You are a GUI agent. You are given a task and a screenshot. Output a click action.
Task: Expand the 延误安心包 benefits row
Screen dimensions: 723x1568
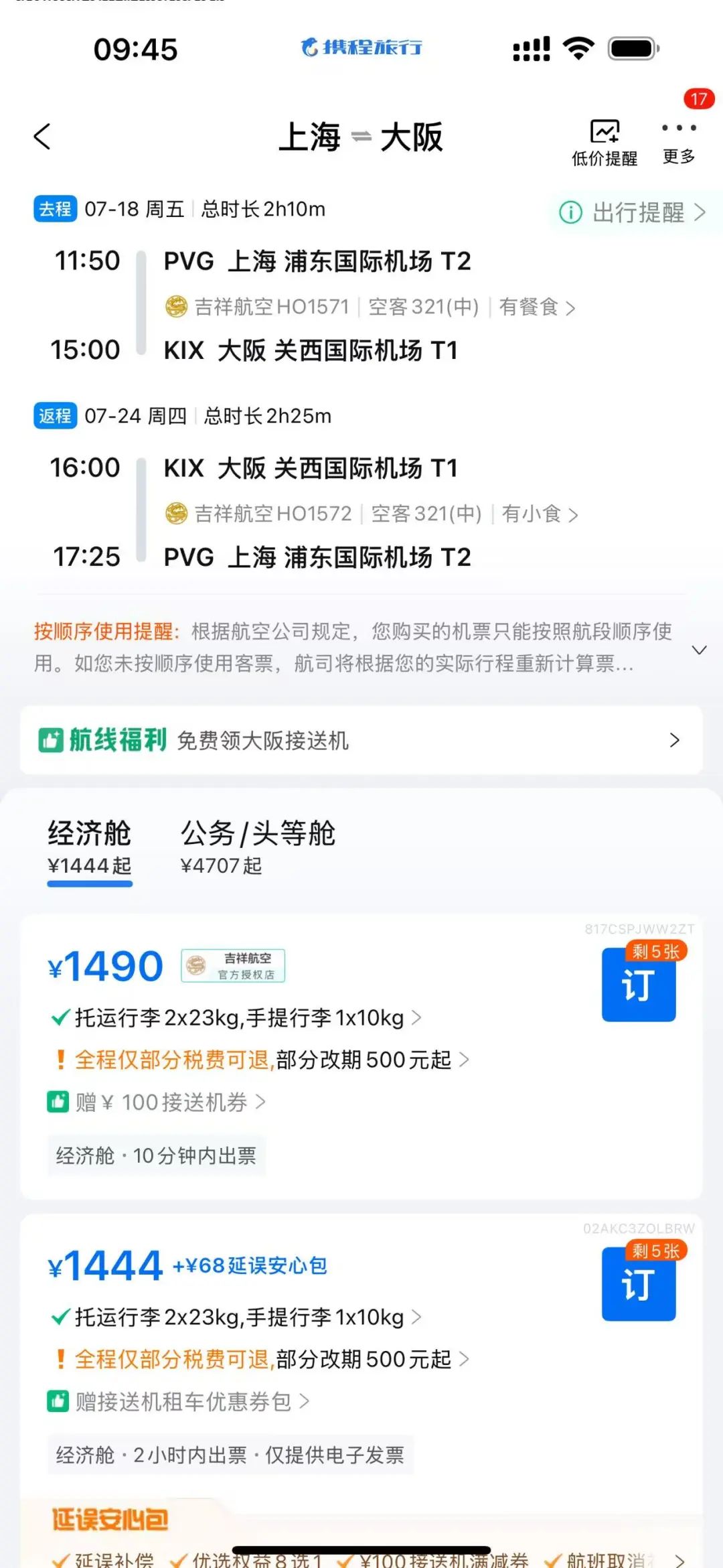(679, 1559)
